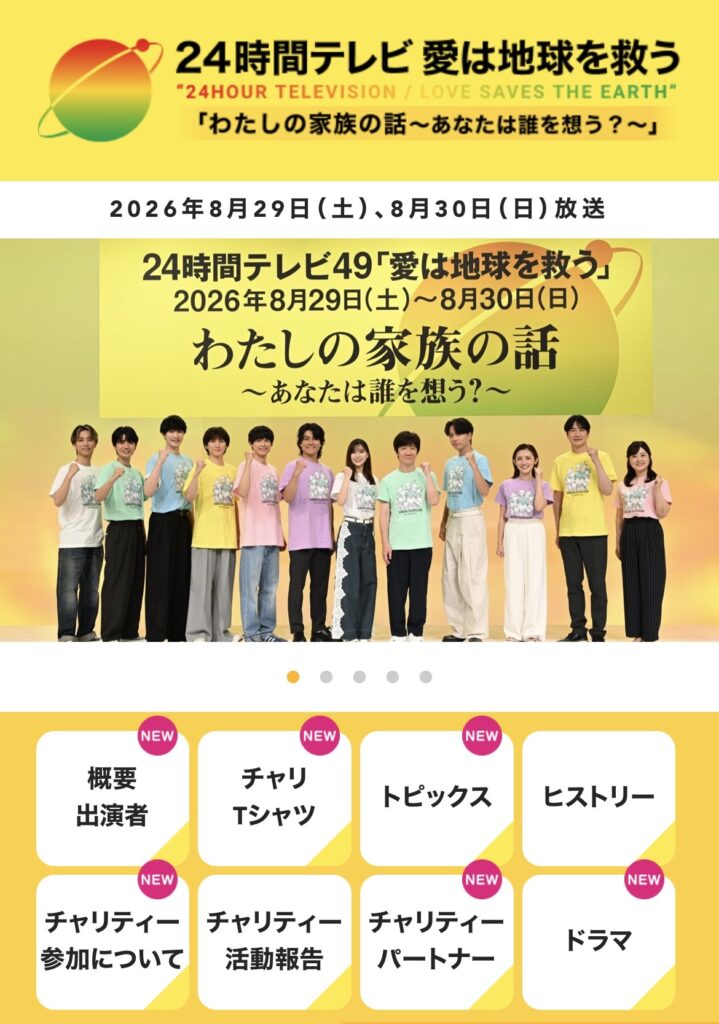Image resolution: width=719 pixels, height=1024 pixels.
Task: Open the チャリティーパートナー tile
Action: coord(436,942)
